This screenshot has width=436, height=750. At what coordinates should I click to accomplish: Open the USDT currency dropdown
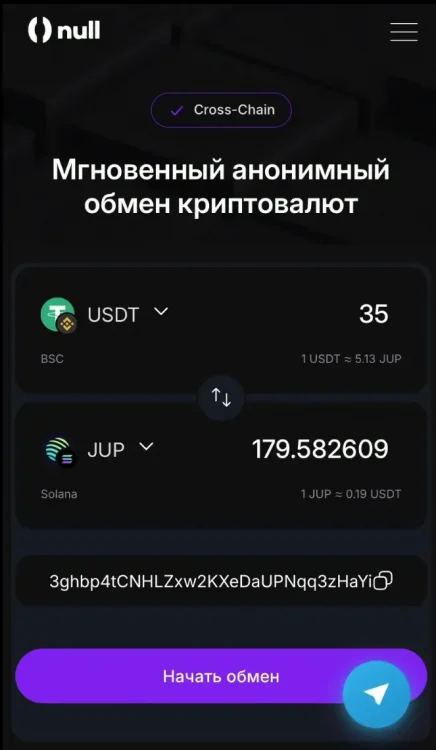105,314
